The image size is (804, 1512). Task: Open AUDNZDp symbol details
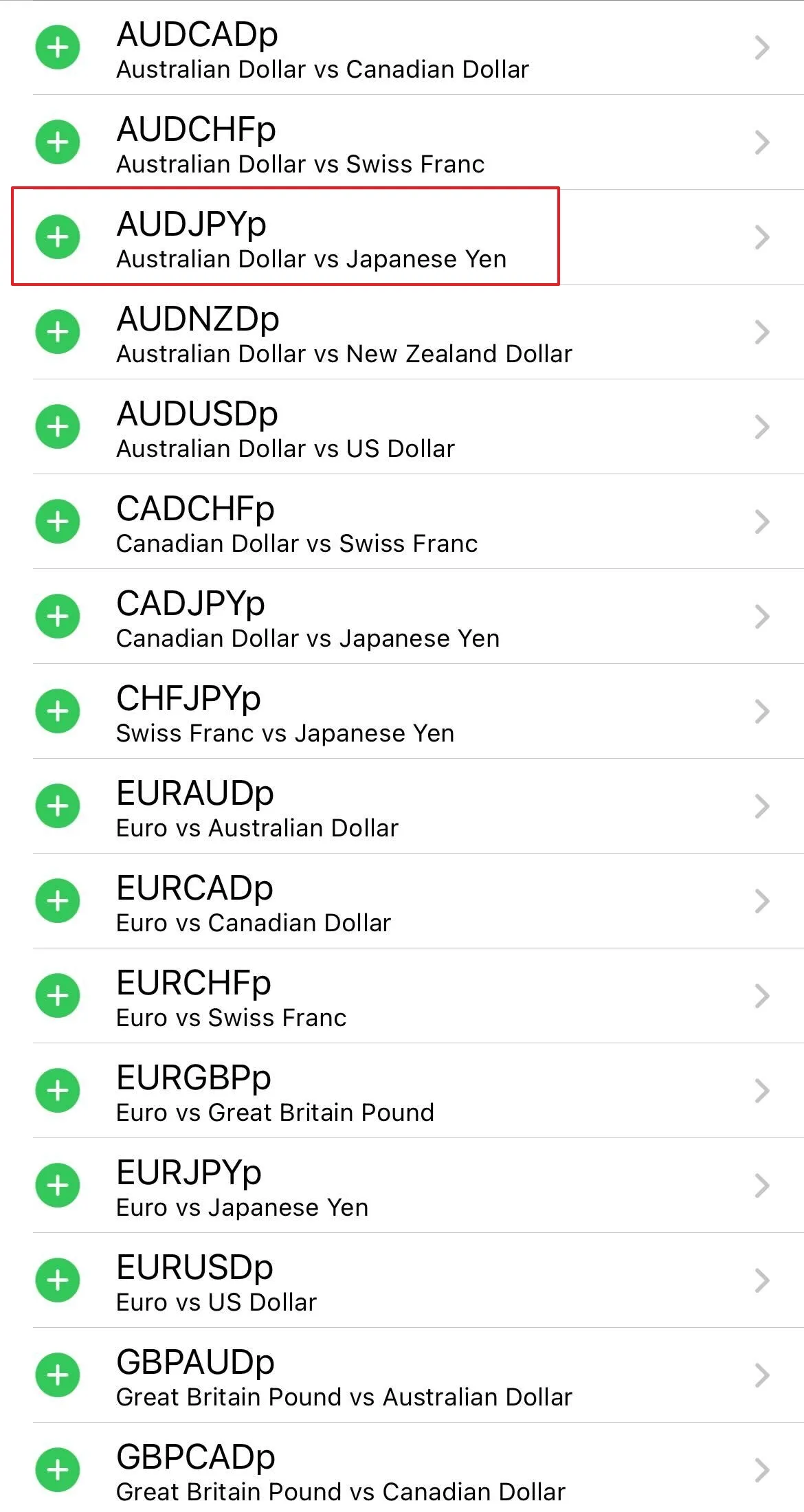tap(412, 333)
